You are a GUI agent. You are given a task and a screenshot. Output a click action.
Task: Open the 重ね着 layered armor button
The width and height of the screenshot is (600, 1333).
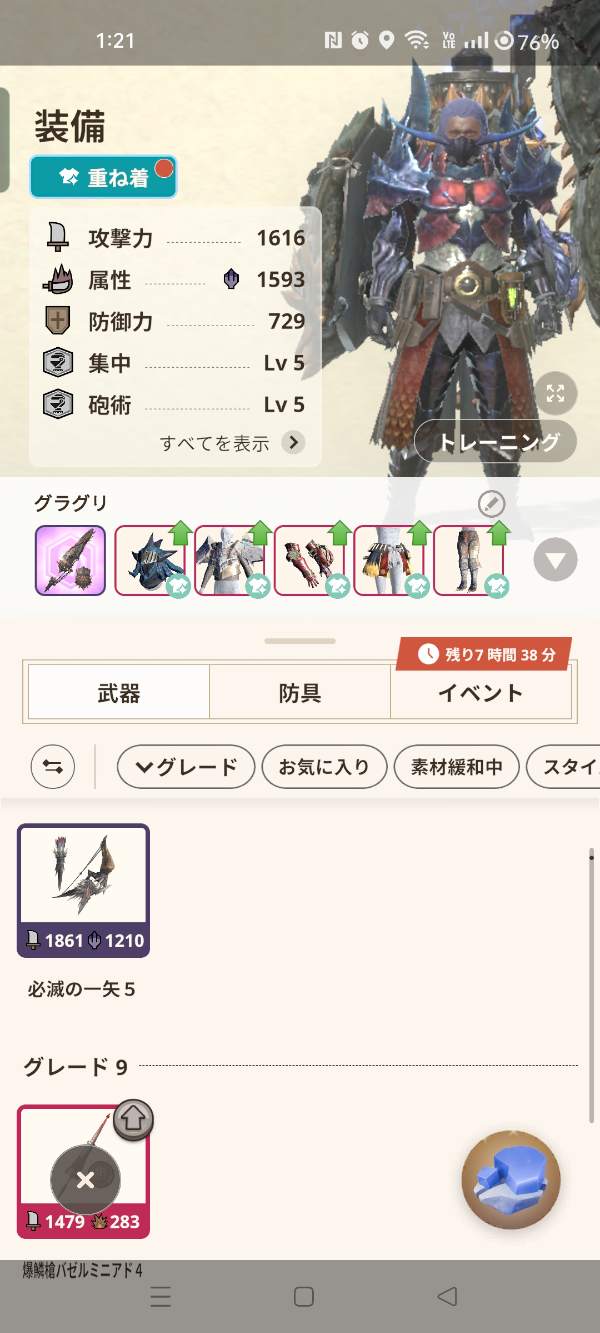104,177
